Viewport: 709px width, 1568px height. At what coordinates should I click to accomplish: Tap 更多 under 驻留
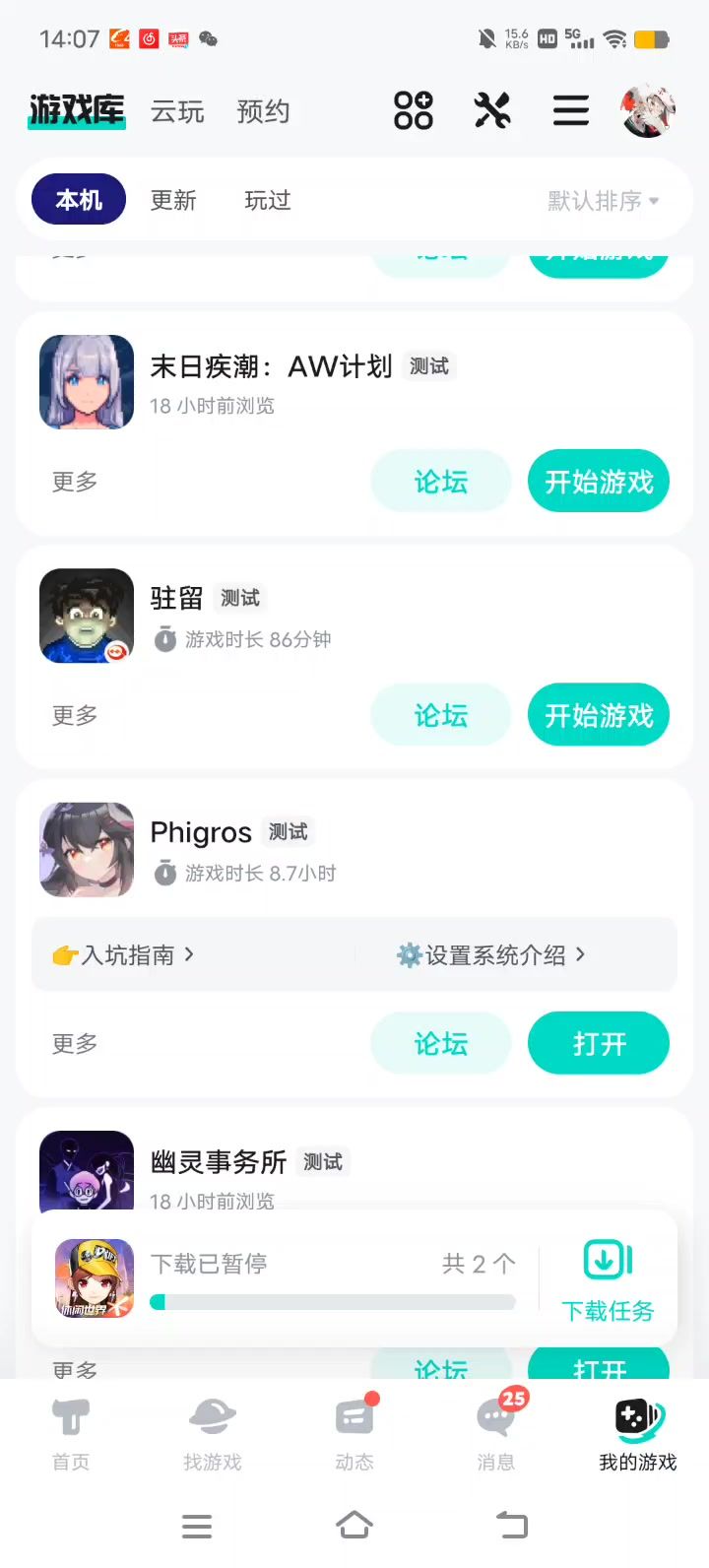[75, 715]
